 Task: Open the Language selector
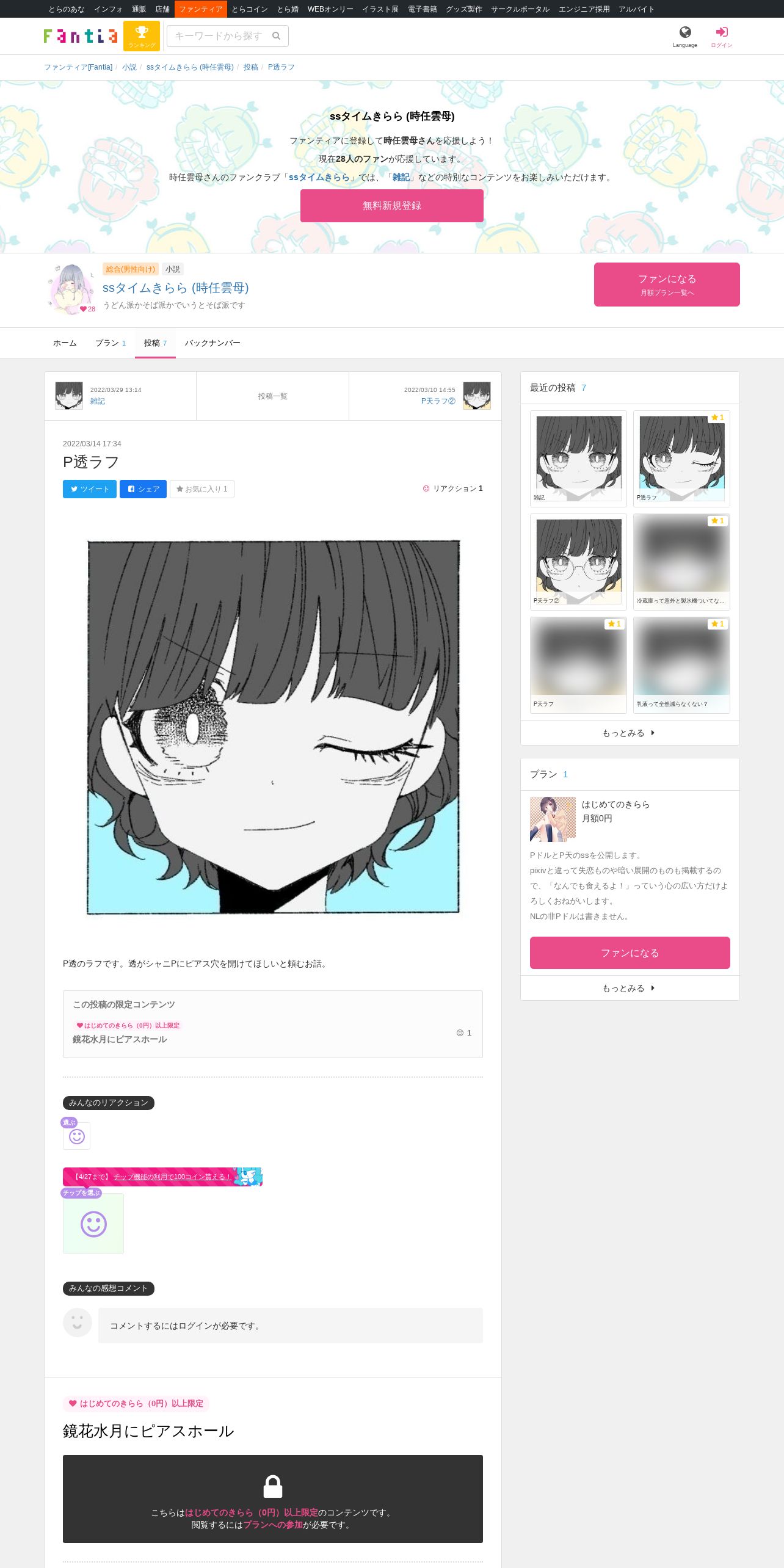(684, 36)
